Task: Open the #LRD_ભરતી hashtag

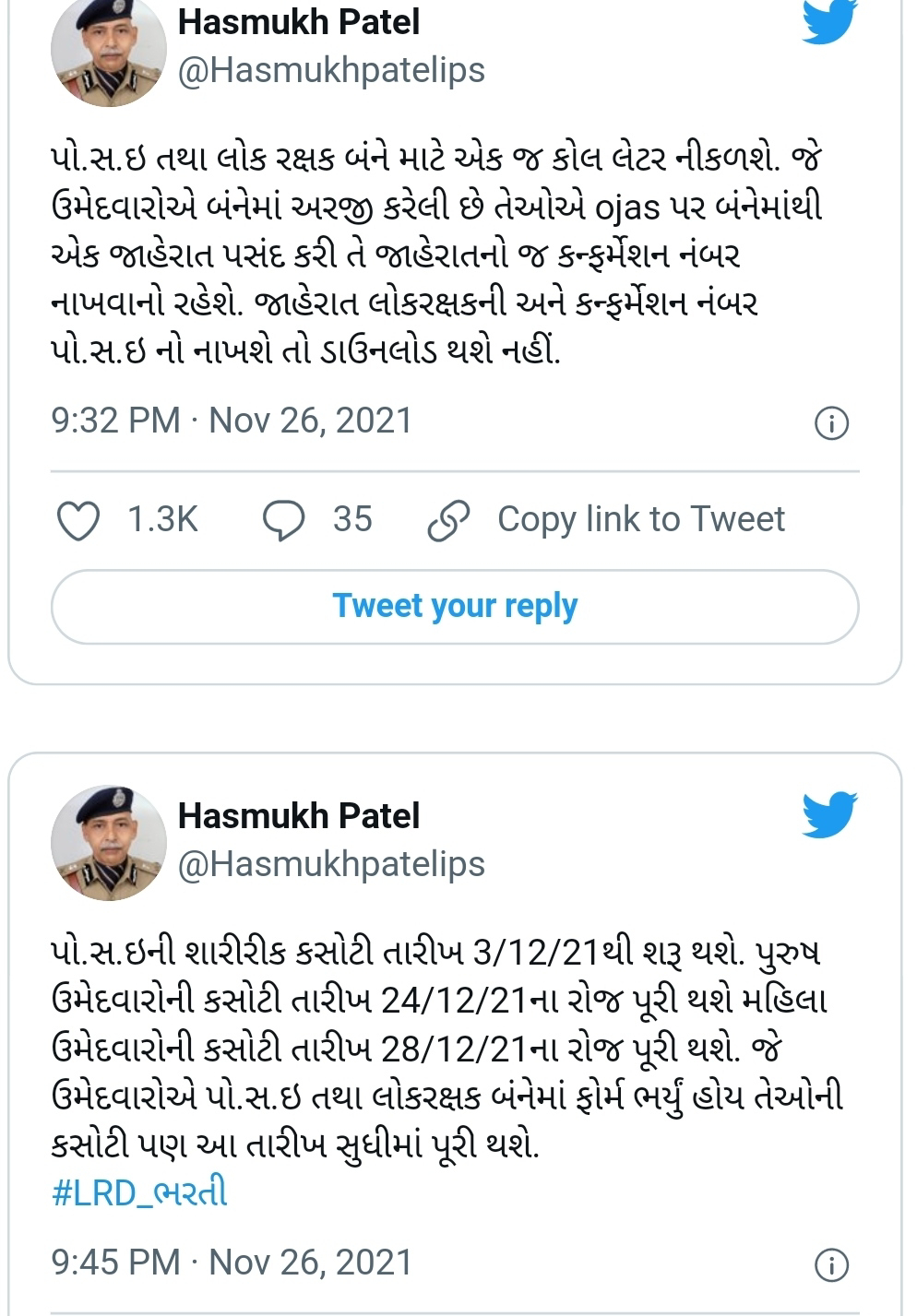Action: coord(139,1193)
